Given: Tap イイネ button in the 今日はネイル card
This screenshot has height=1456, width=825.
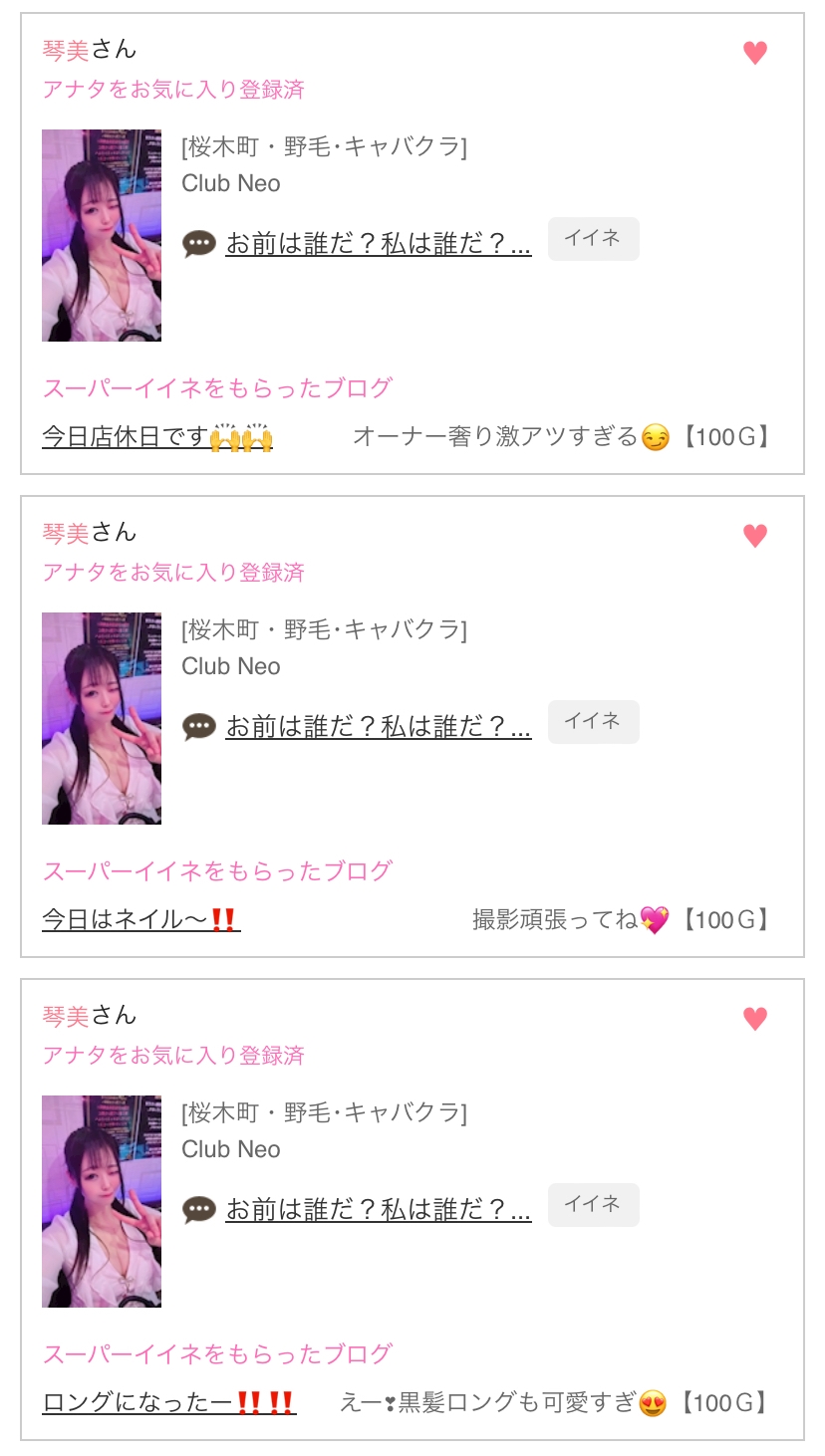Looking at the screenshot, I should [x=593, y=722].
